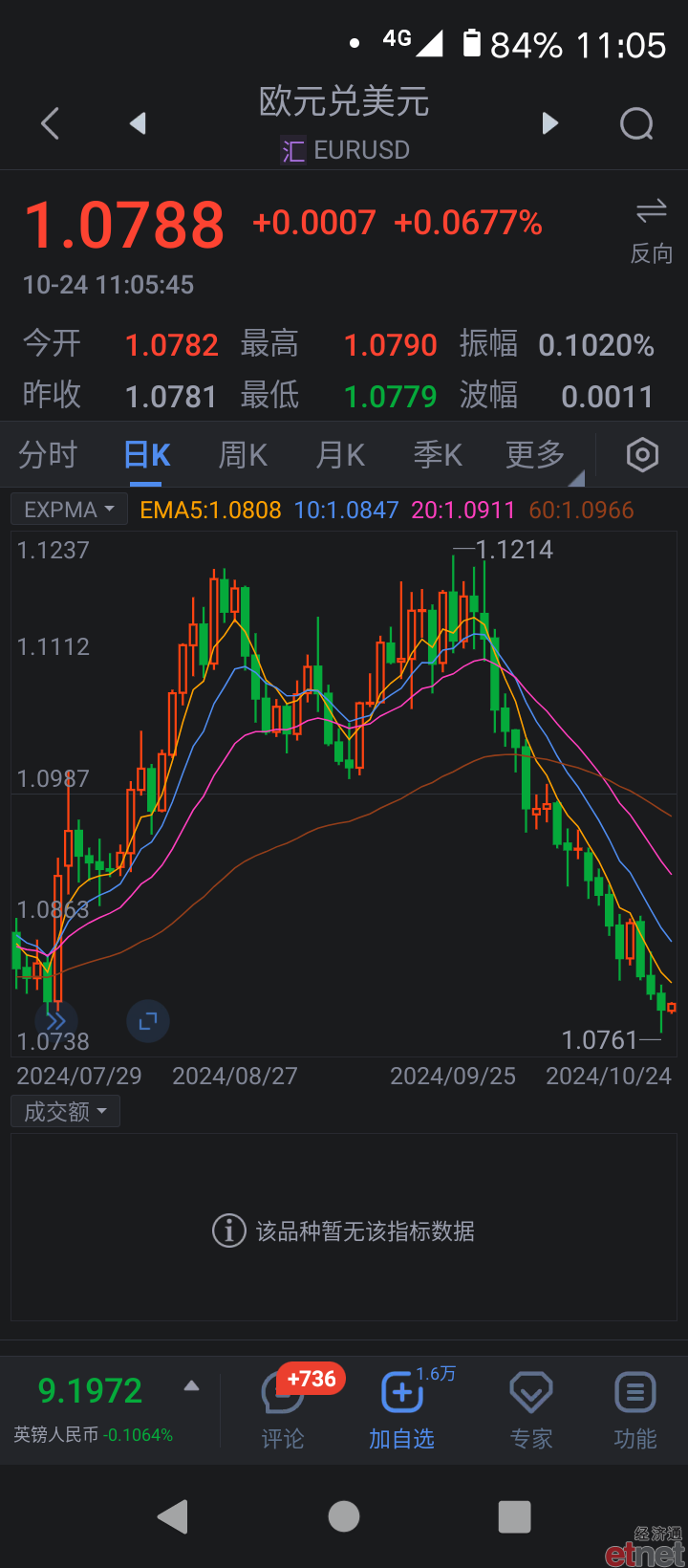Switch to the 分时 chart tab
Image resolution: width=688 pixels, height=1568 pixels.
pyautogui.click(x=48, y=455)
